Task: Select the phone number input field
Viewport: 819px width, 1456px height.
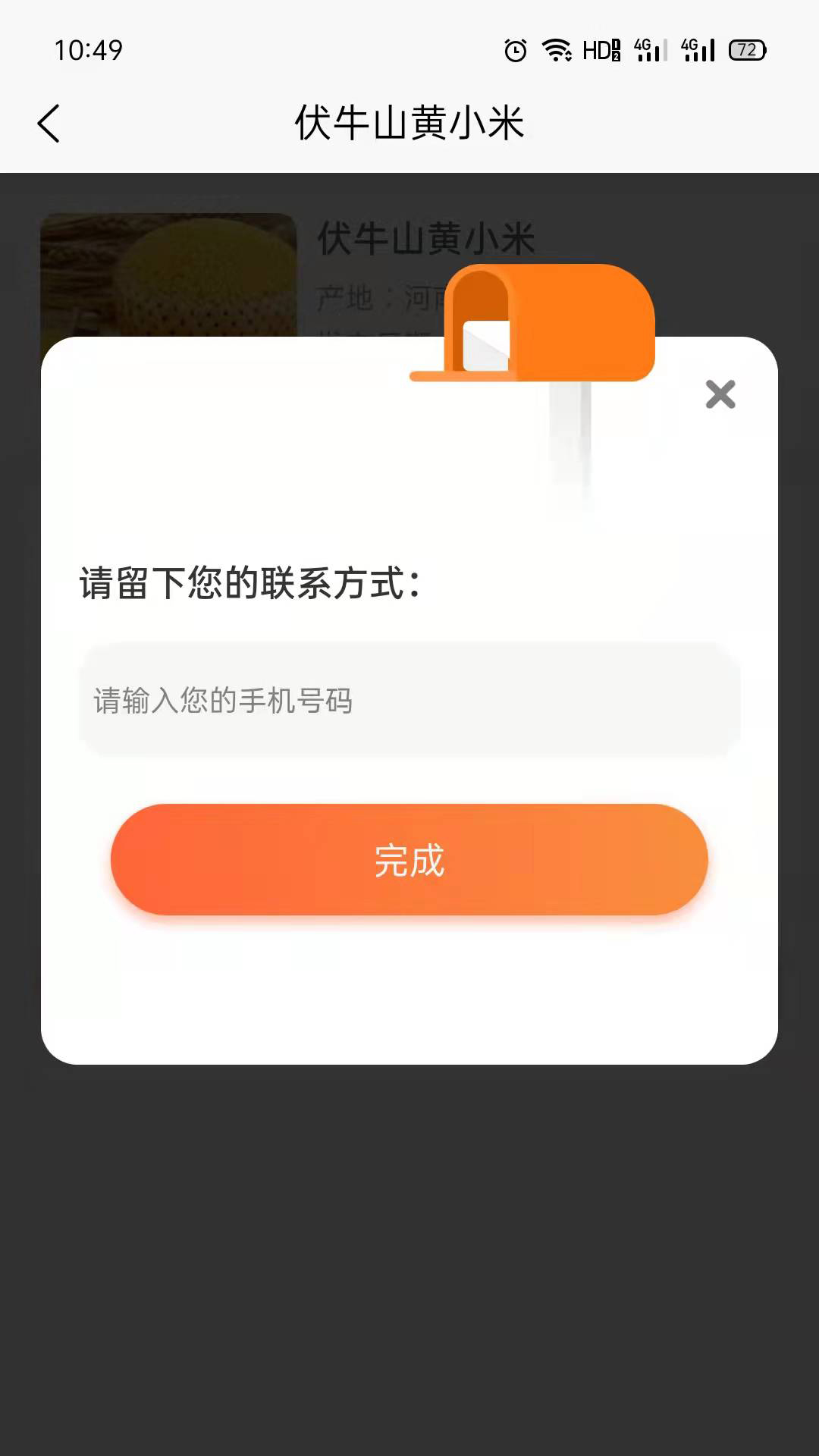Action: click(x=409, y=701)
